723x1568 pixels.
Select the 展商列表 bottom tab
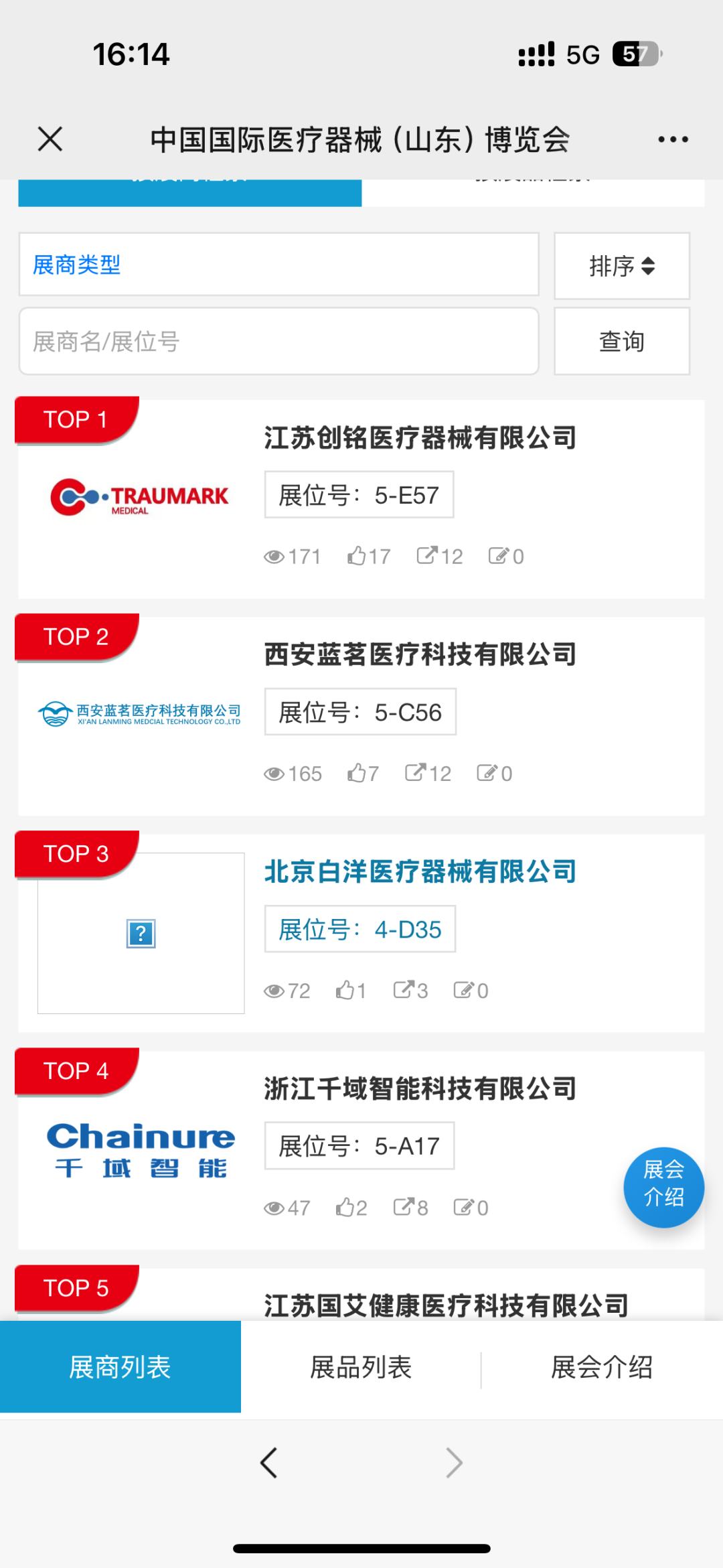click(120, 1368)
